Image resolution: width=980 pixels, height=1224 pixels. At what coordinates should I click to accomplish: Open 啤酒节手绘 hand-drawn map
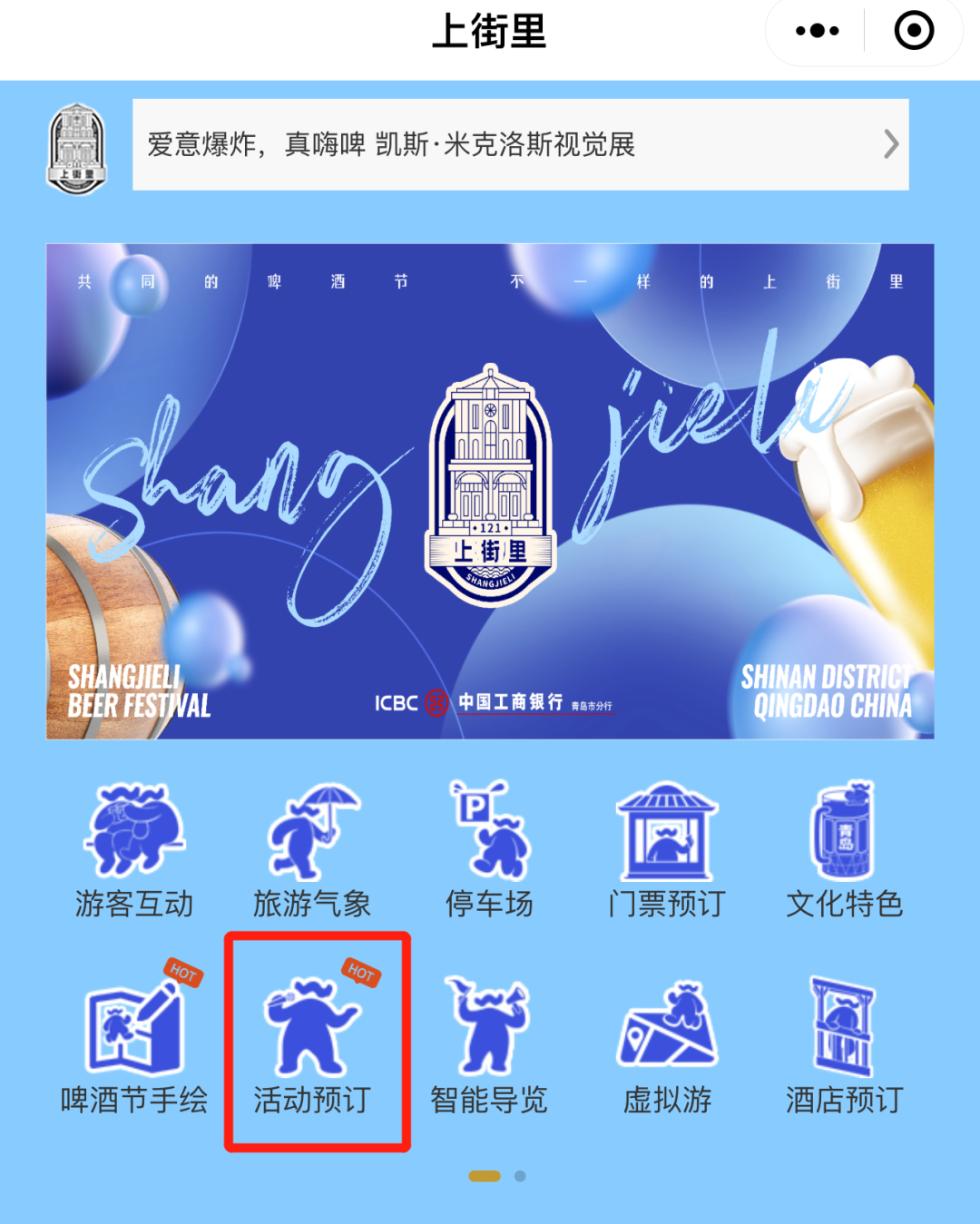(x=134, y=1043)
